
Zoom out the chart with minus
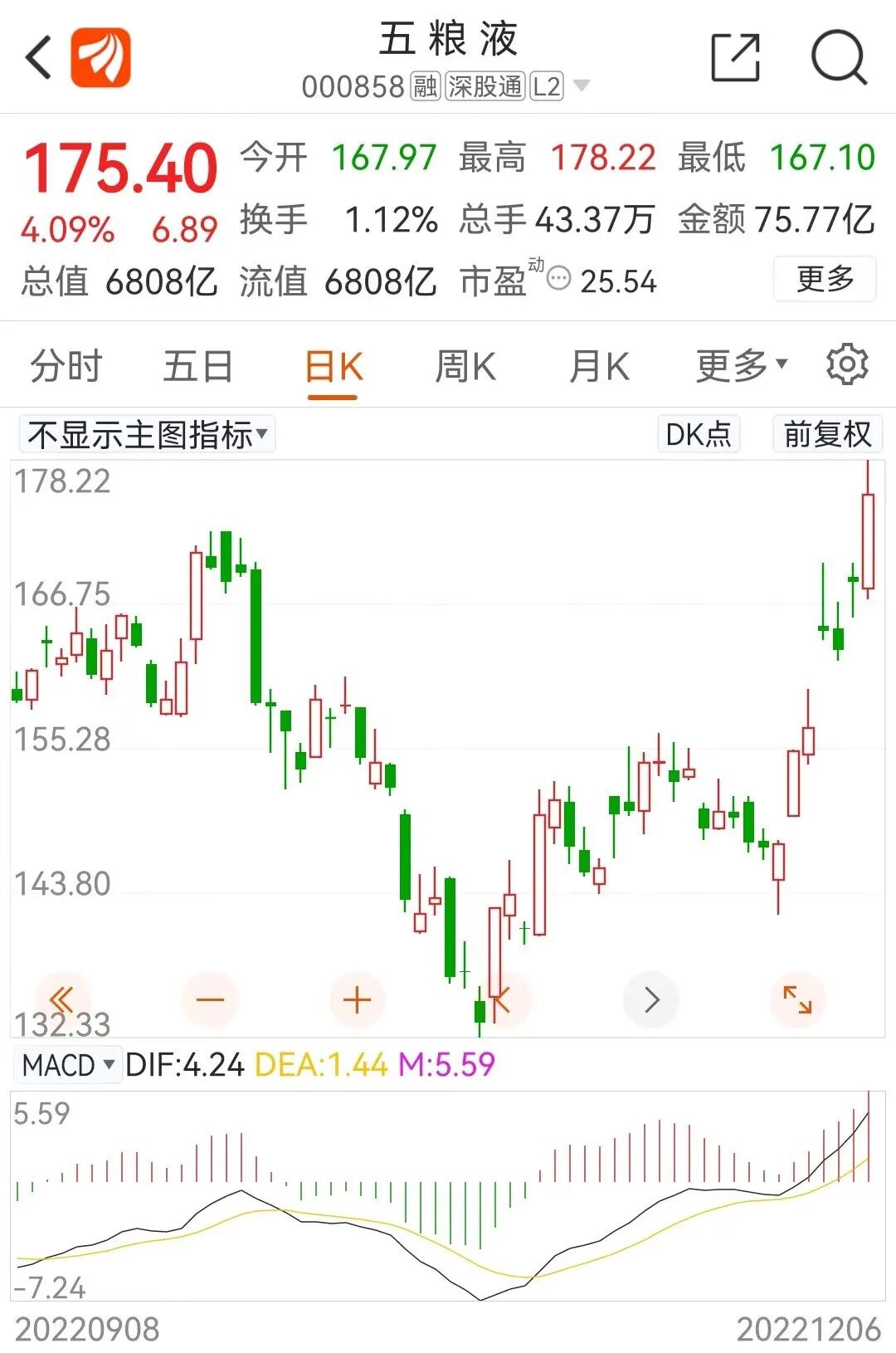(210, 999)
